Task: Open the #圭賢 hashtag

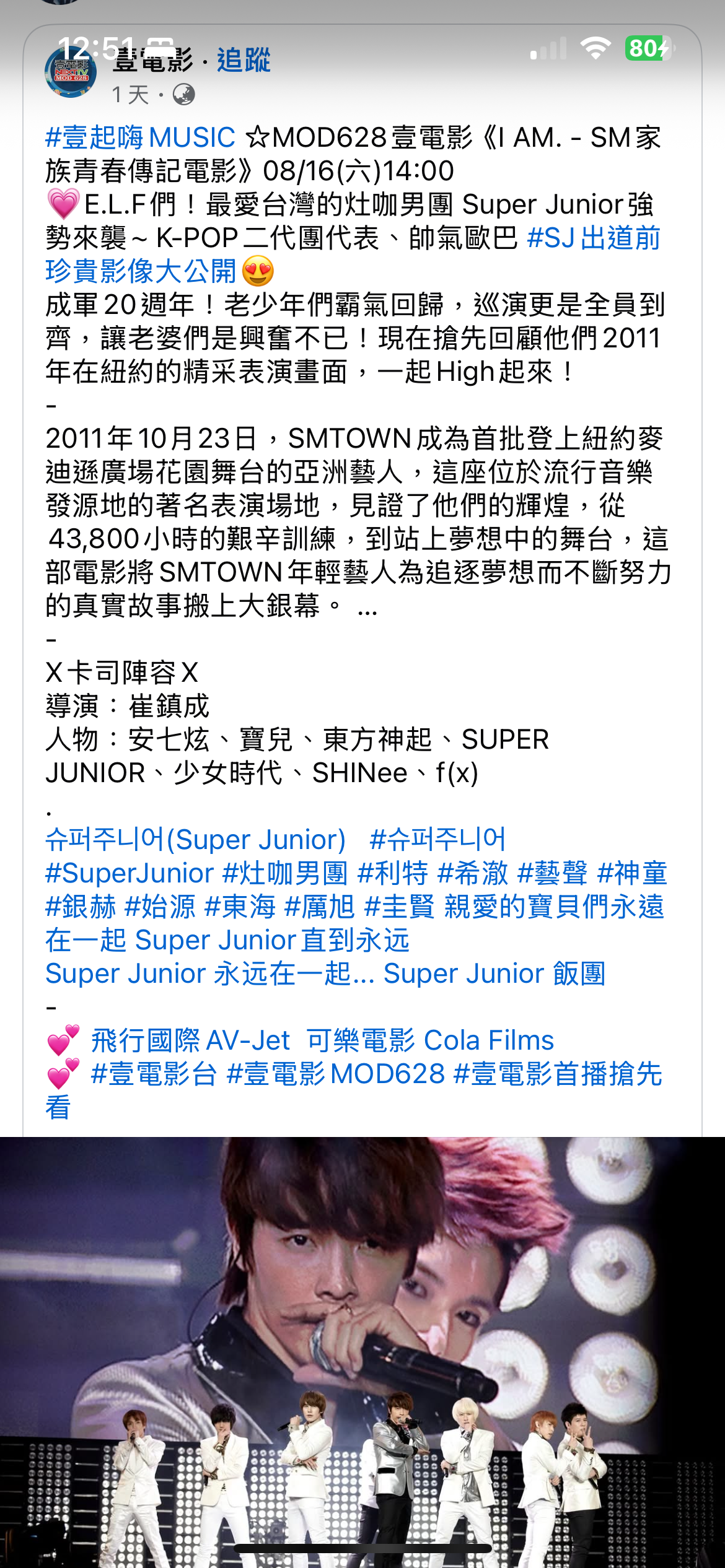Action: point(400,907)
